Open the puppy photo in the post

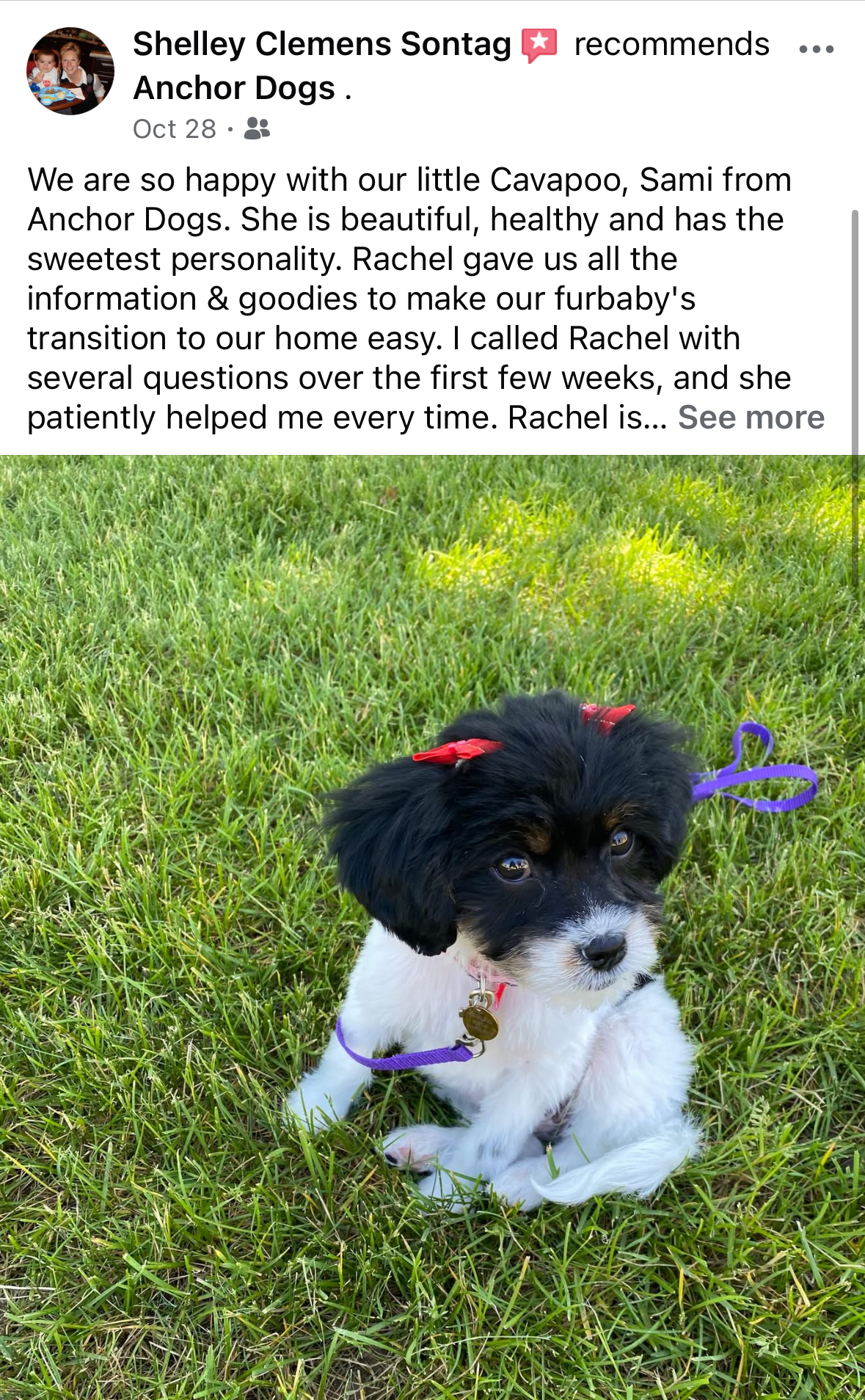[432, 926]
